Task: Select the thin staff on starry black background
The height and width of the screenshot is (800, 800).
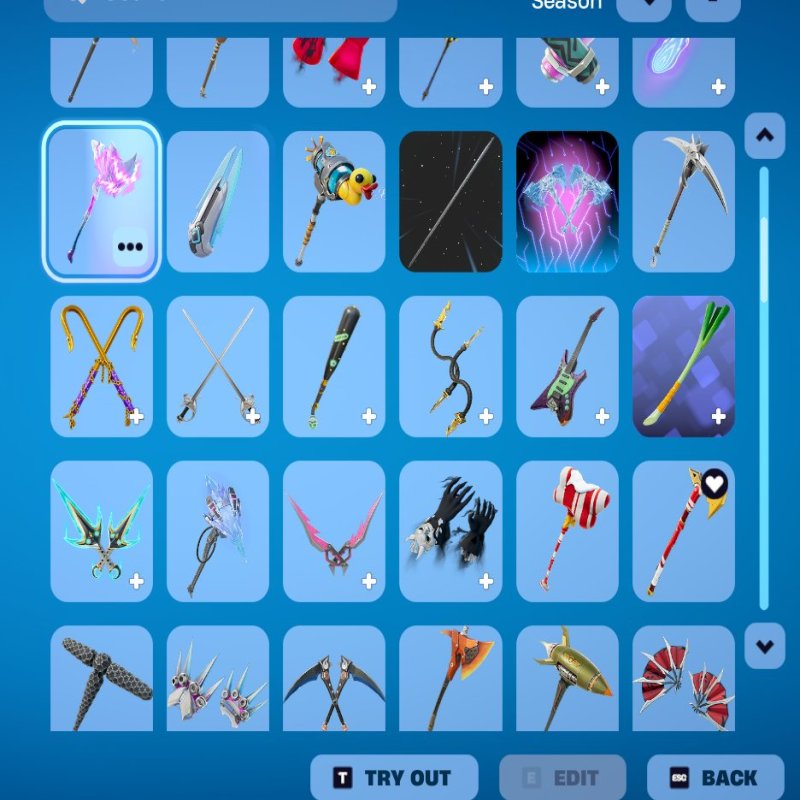Action: [x=450, y=201]
